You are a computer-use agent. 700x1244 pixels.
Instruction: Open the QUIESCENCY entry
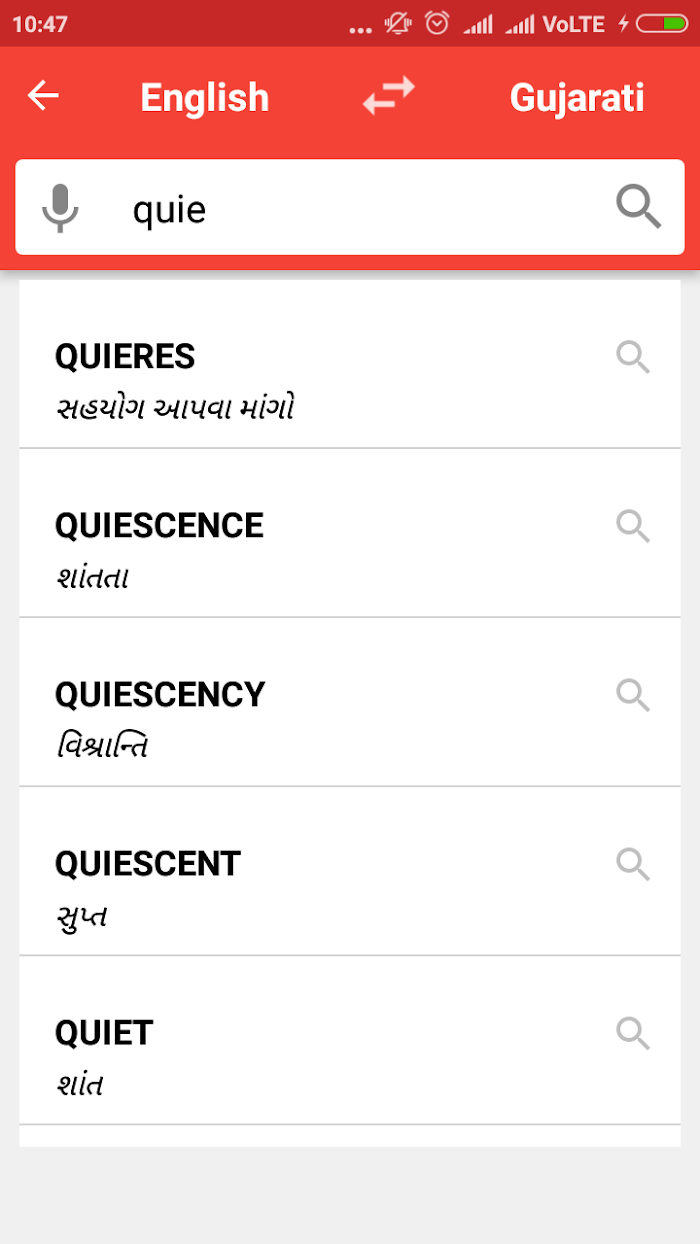[x=350, y=702]
